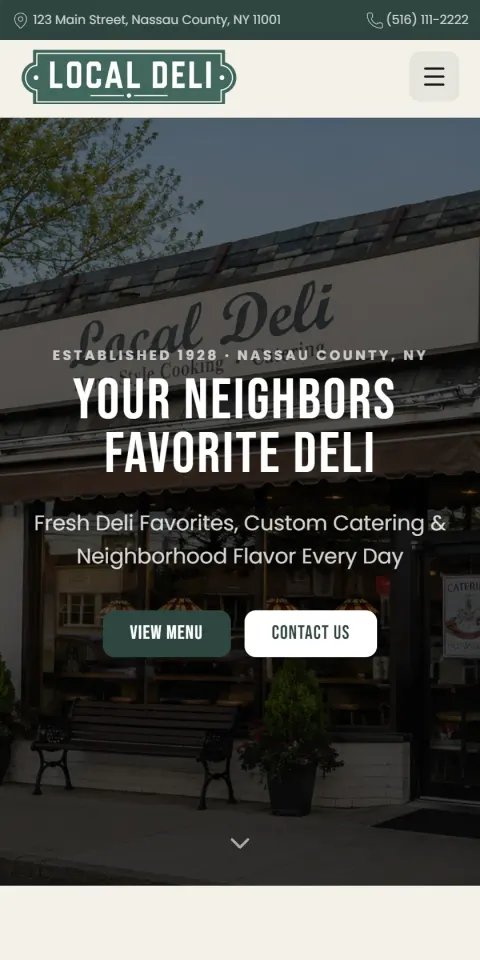480x960 pixels.
Task: Call the (516) 111-2222 phone number
Action: (x=418, y=20)
